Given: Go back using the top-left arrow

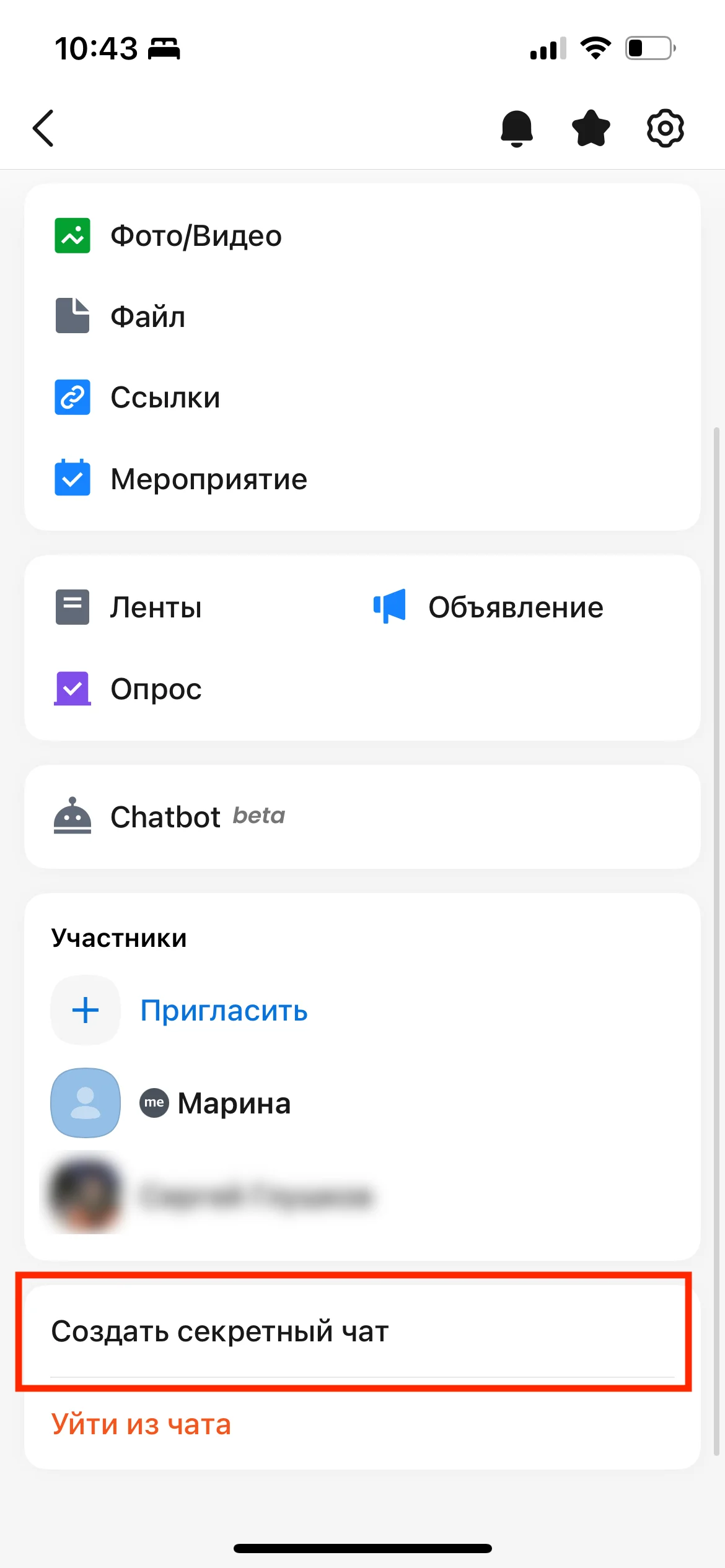Looking at the screenshot, I should pyautogui.click(x=43, y=128).
